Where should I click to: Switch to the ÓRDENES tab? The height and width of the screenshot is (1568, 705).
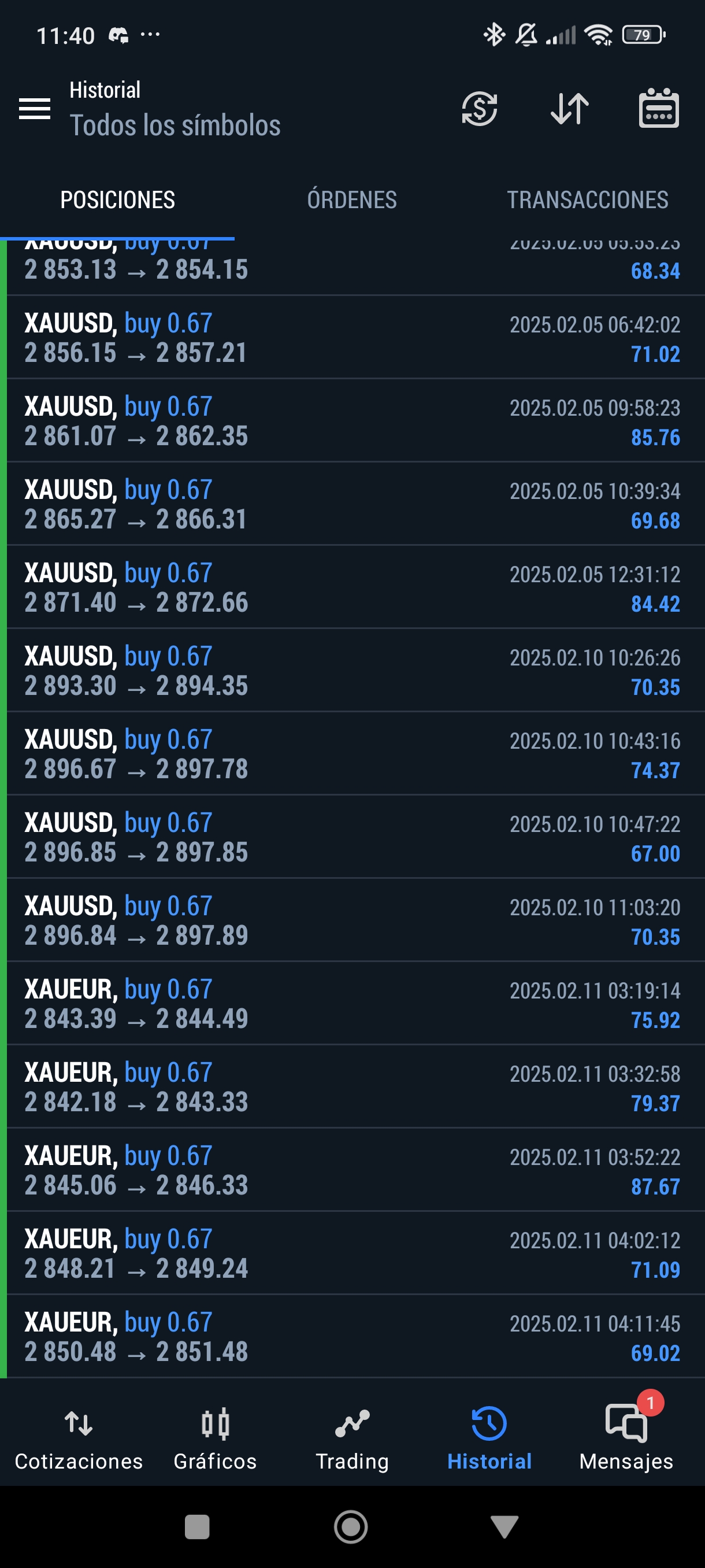click(351, 200)
